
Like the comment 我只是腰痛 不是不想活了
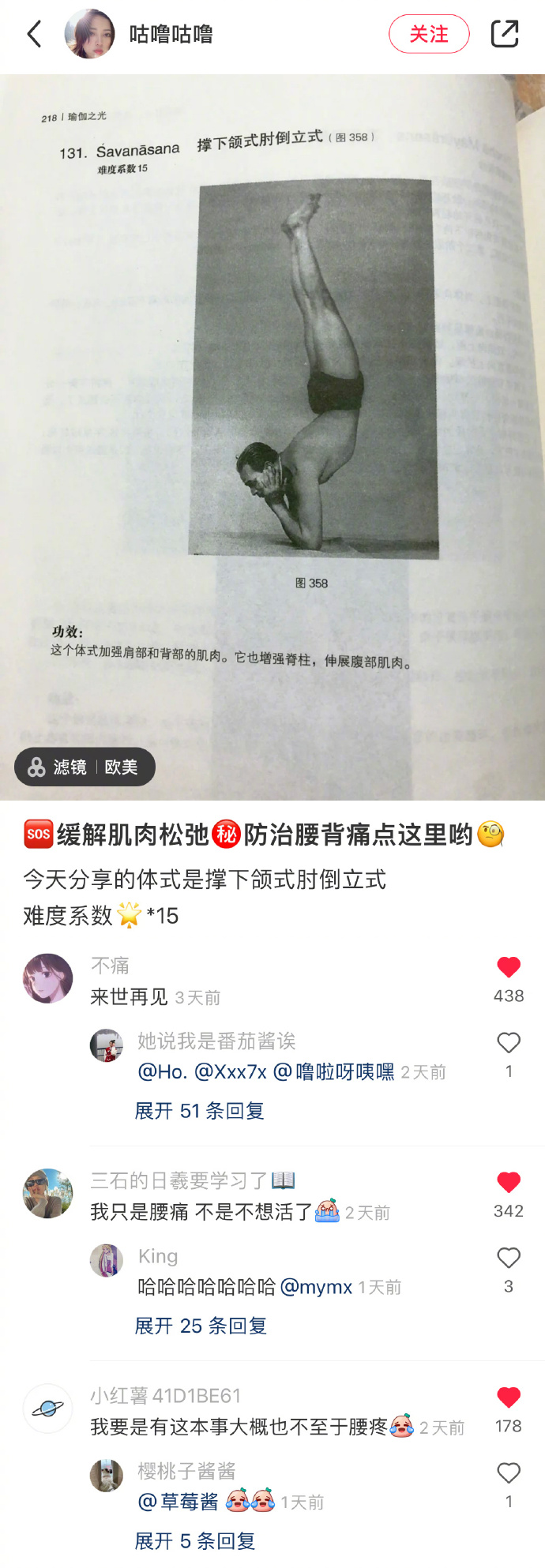coord(509,1182)
